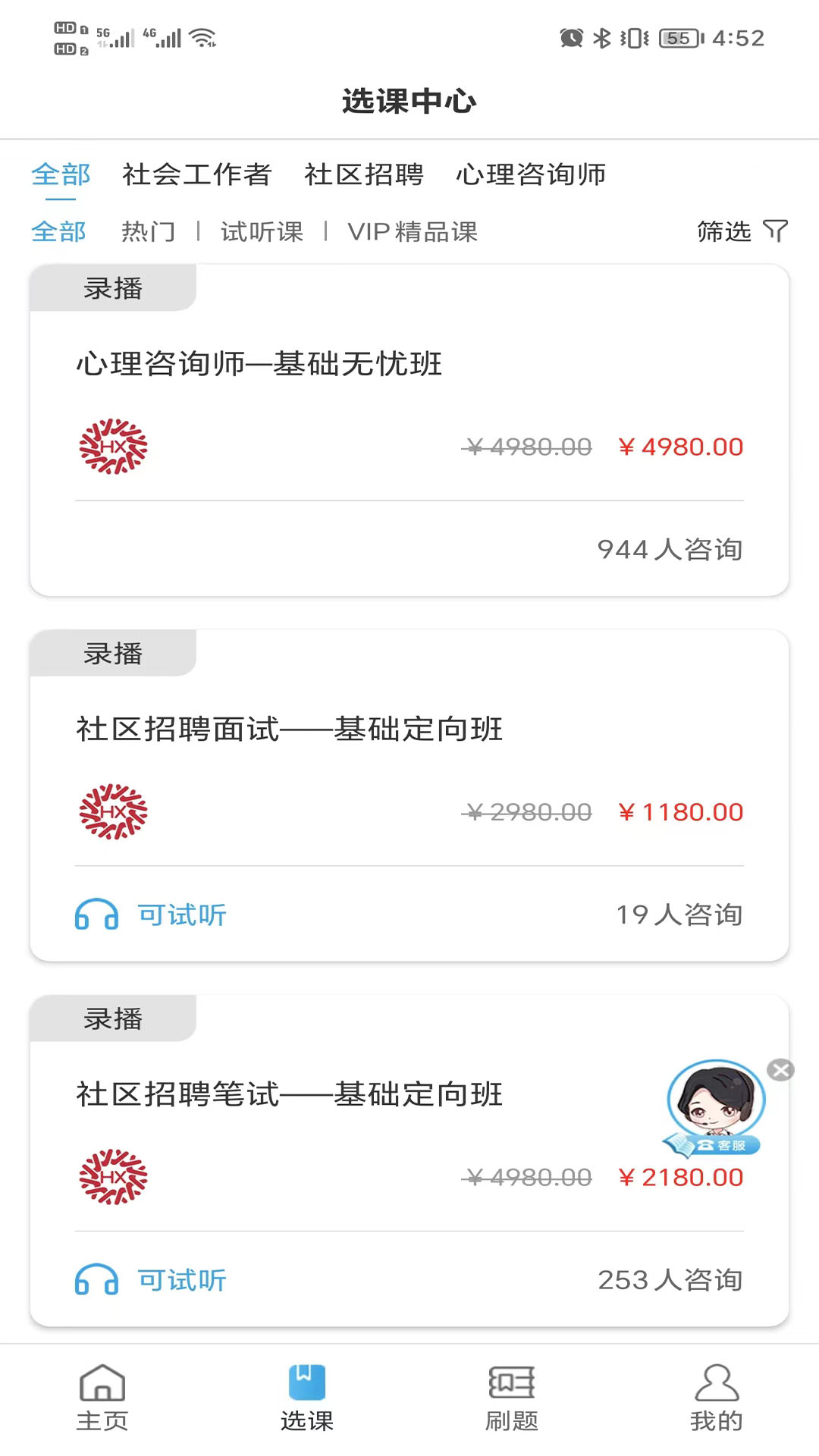Switch to the 社区招聘 category tab

point(363,174)
